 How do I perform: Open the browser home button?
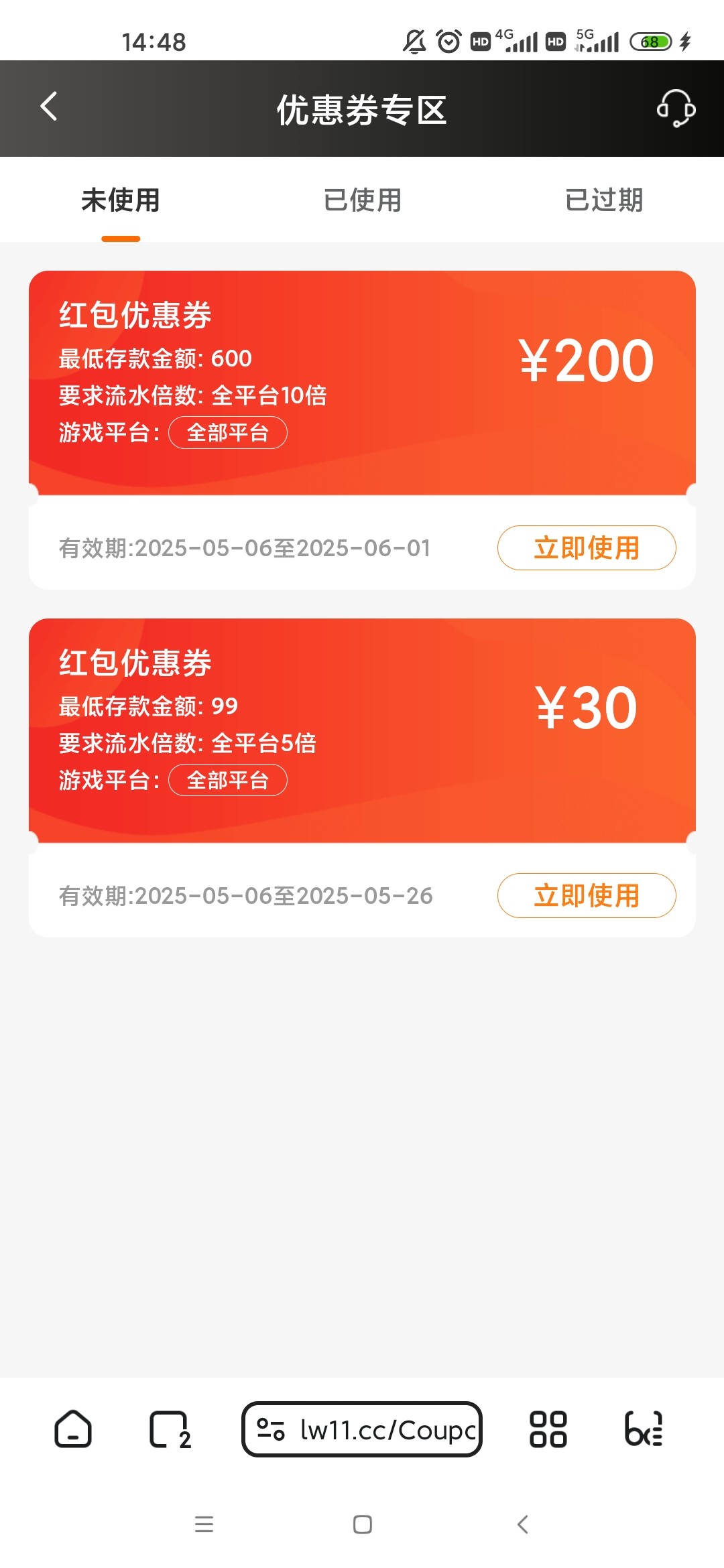(72, 1429)
